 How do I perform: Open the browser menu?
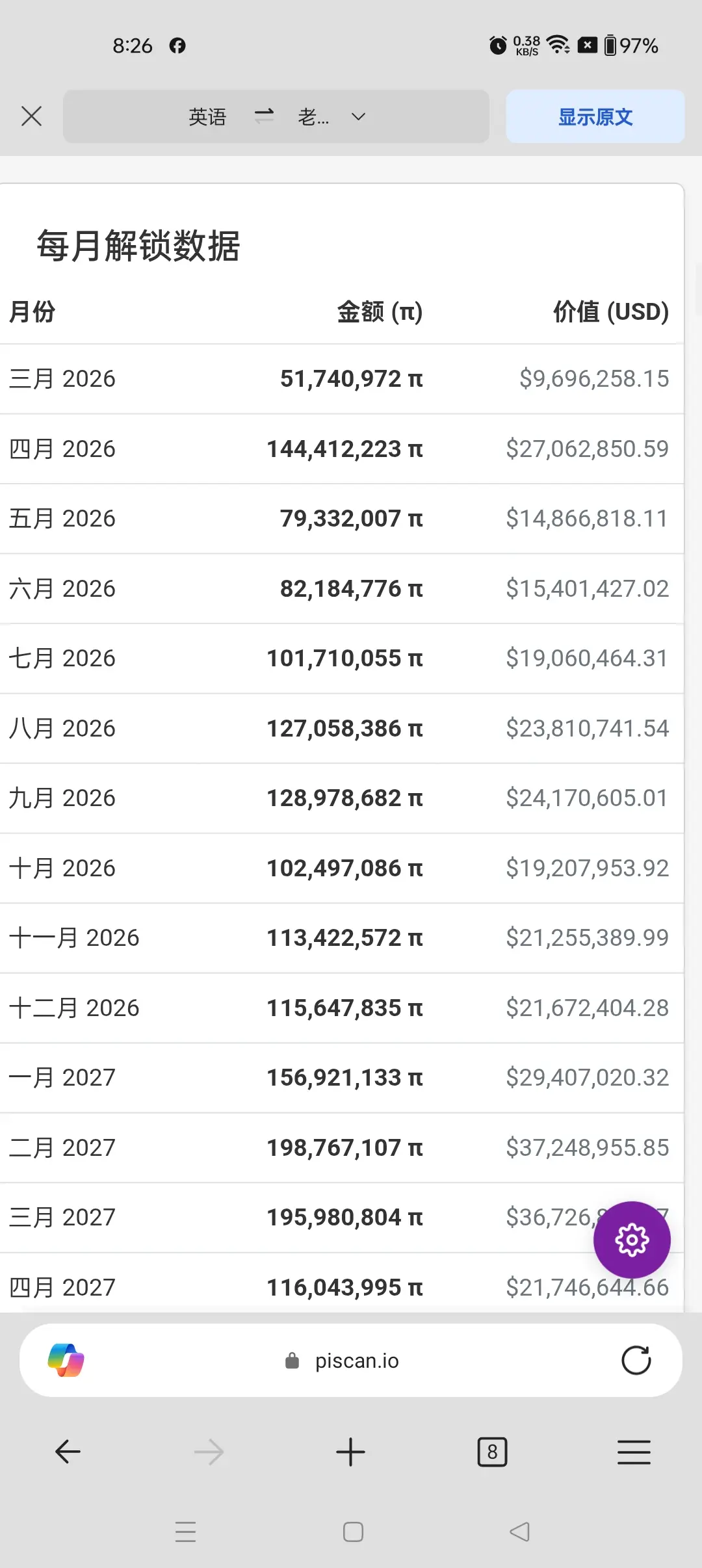[x=634, y=1452]
